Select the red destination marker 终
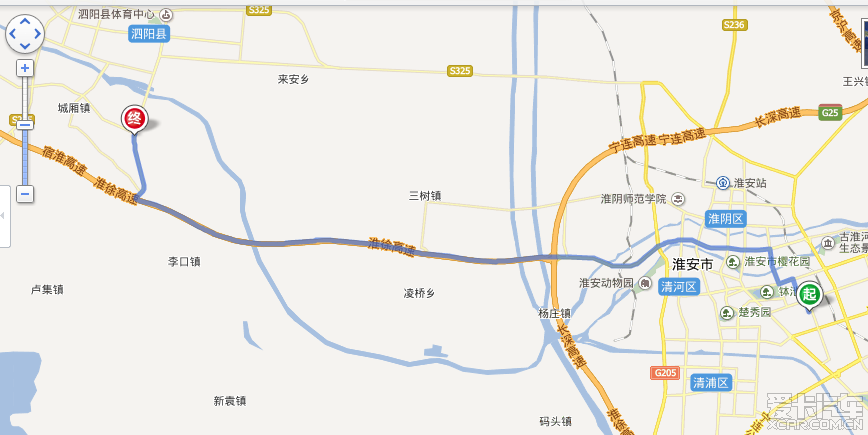 (134, 119)
